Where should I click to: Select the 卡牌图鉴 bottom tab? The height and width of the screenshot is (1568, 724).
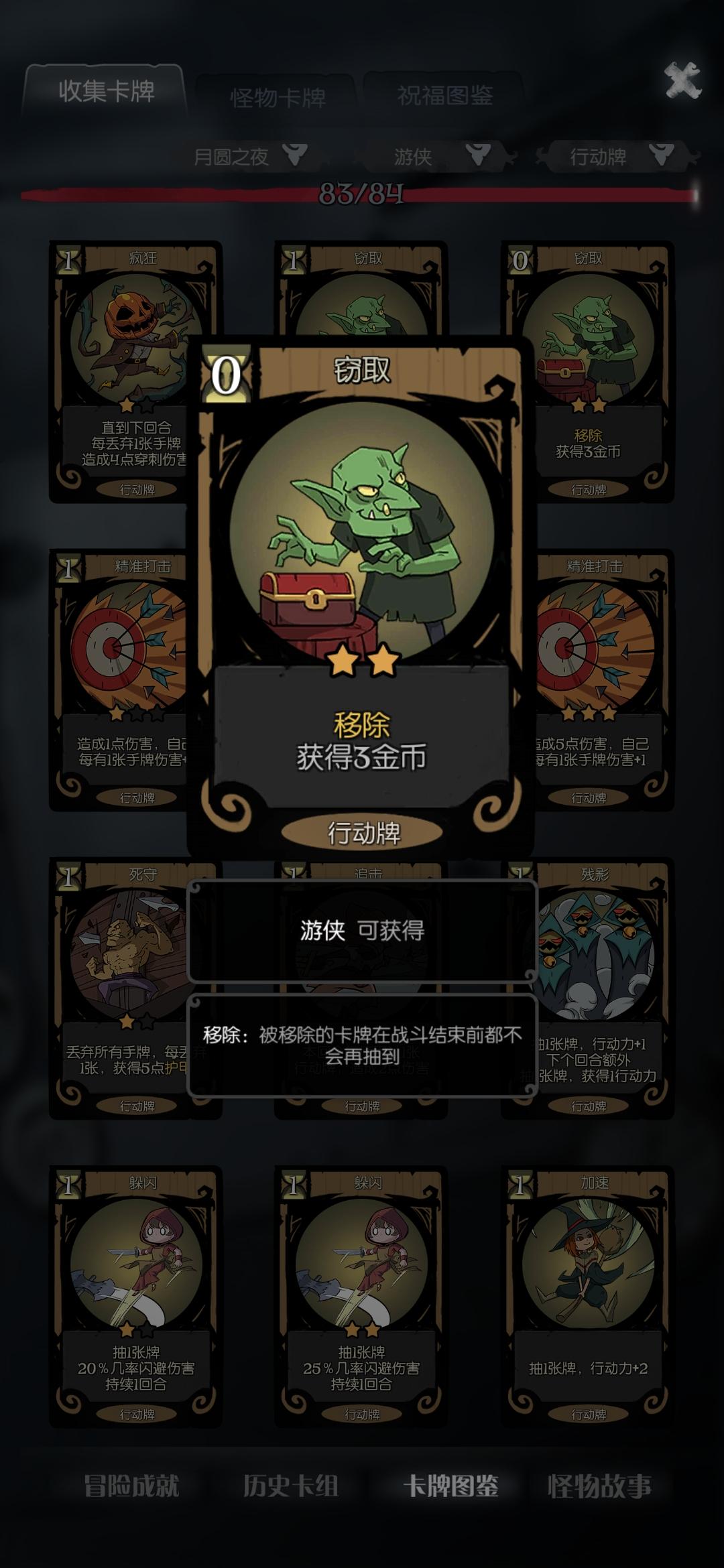[450, 1486]
